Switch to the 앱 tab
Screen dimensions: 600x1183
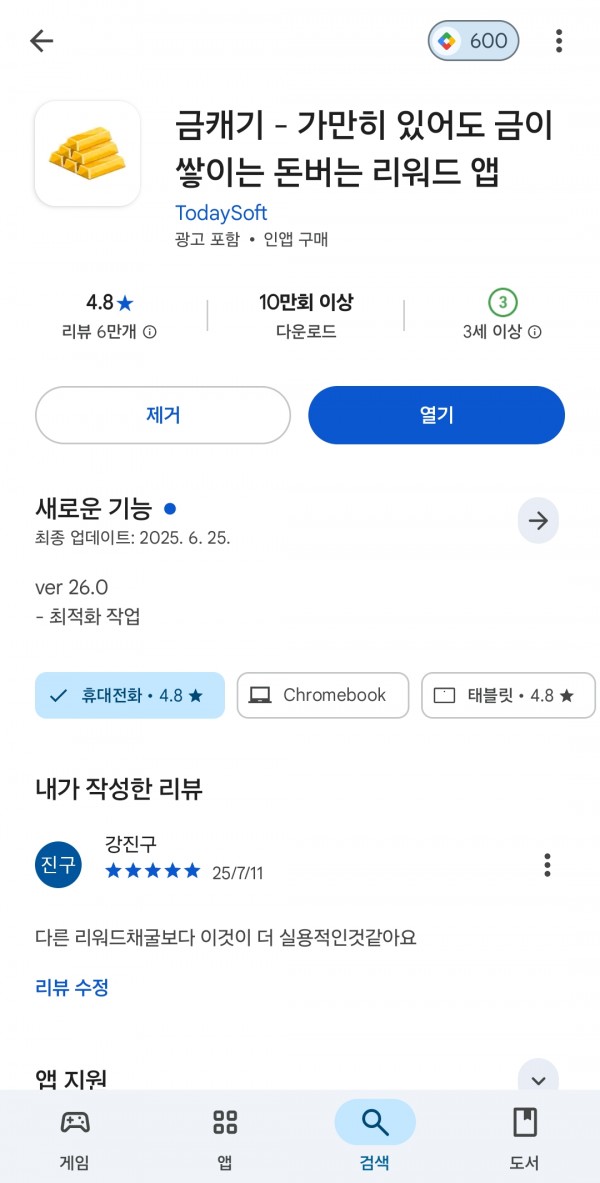tap(225, 1136)
